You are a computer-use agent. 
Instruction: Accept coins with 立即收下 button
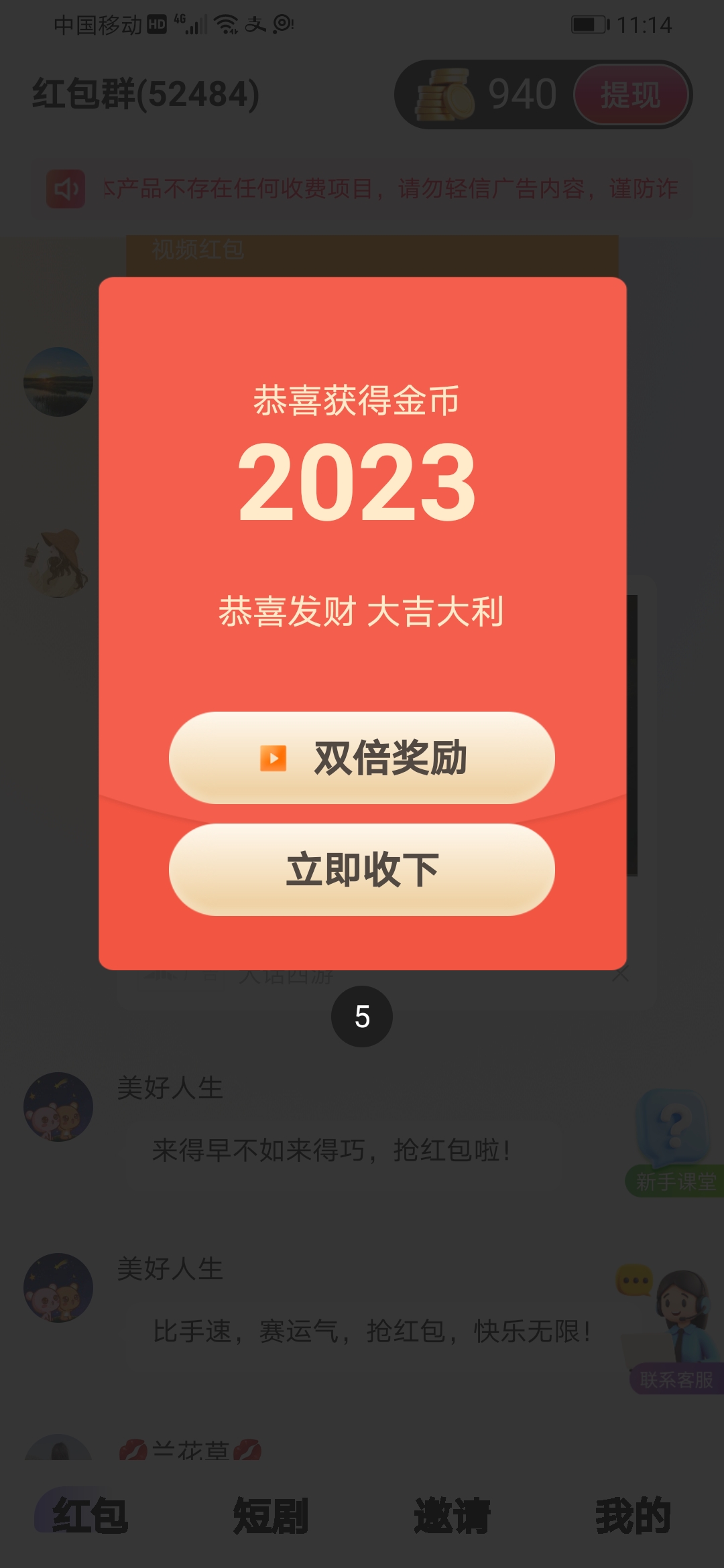click(362, 870)
